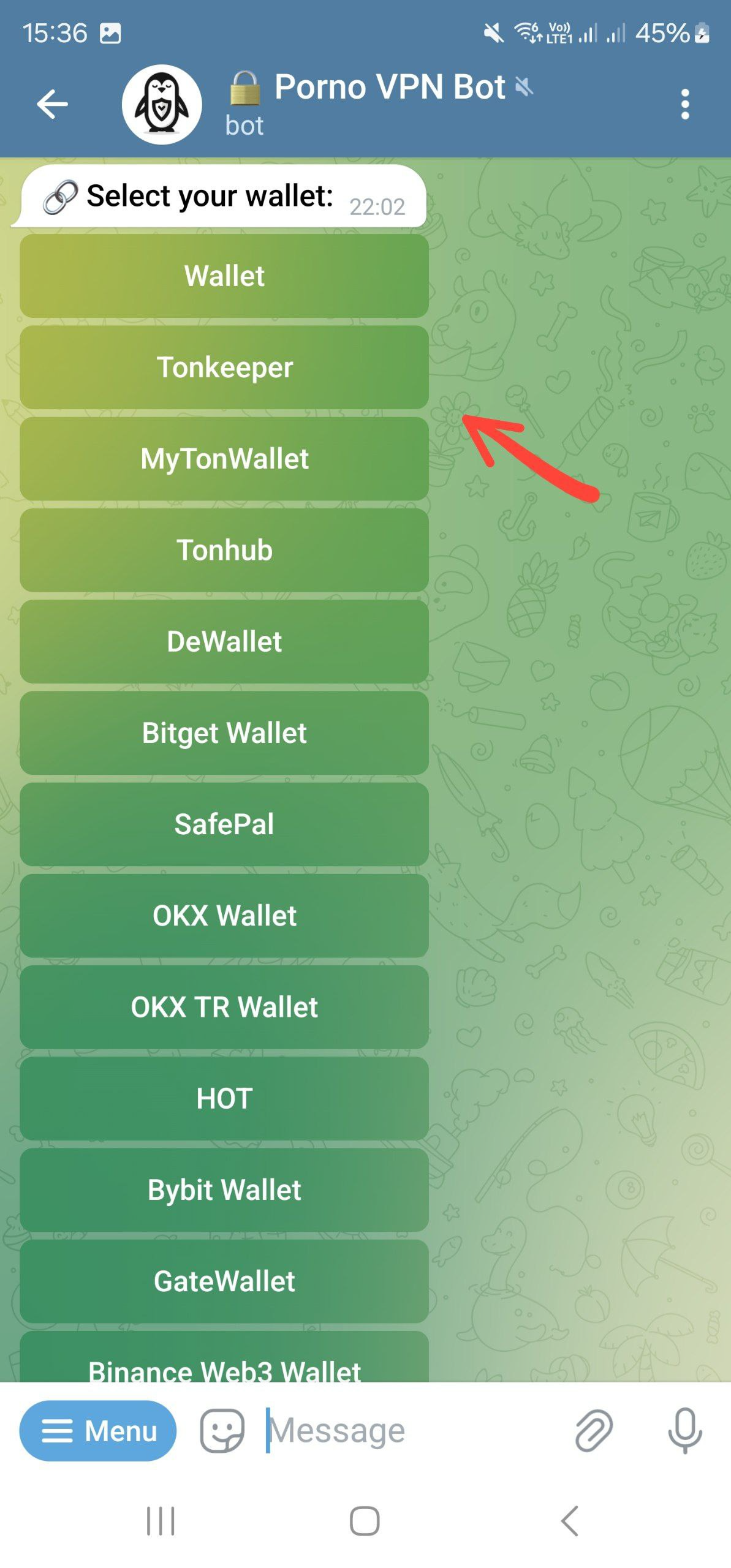Open the sticker and emoji panel
The image size is (731, 1568).
tap(222, 1430)
